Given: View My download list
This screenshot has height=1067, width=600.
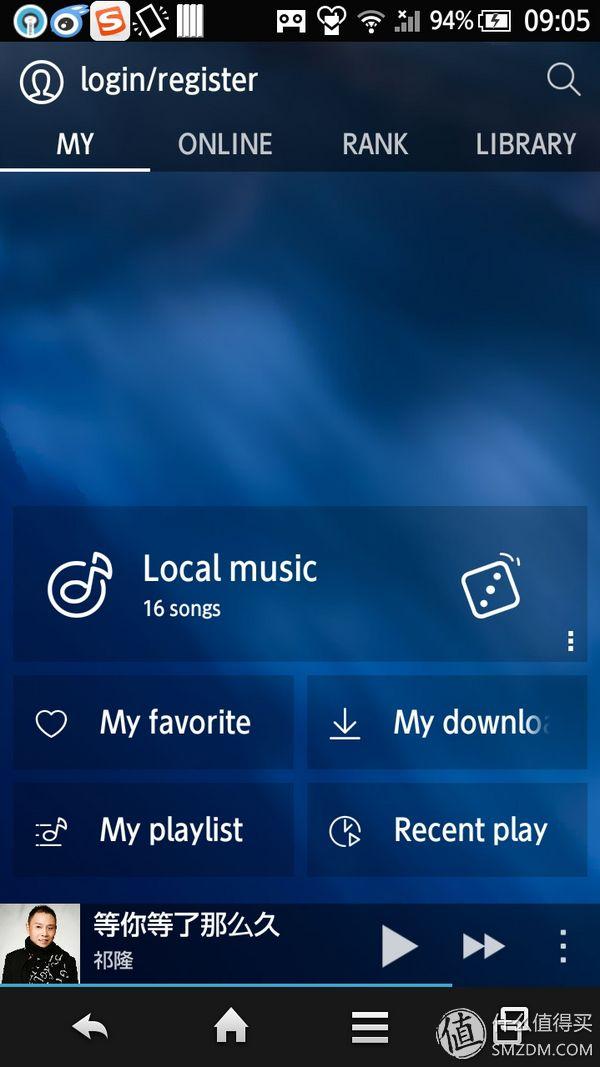Looking at the screenshot, I should [447, 723].
